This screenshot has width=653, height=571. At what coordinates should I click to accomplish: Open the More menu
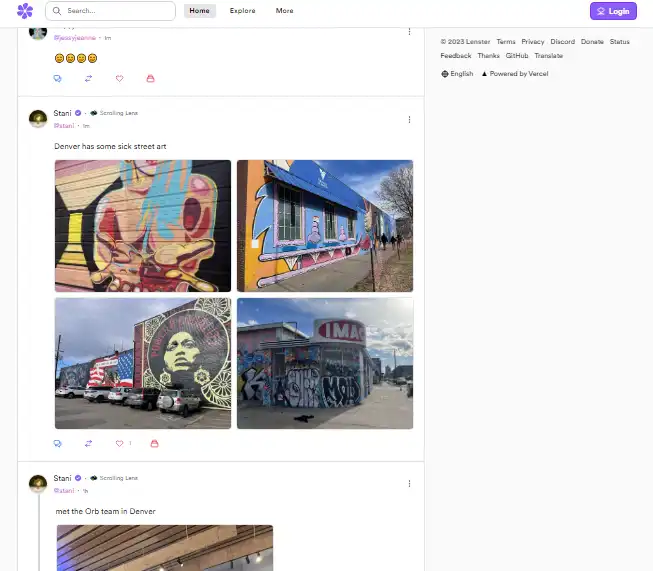coord(285,11)
